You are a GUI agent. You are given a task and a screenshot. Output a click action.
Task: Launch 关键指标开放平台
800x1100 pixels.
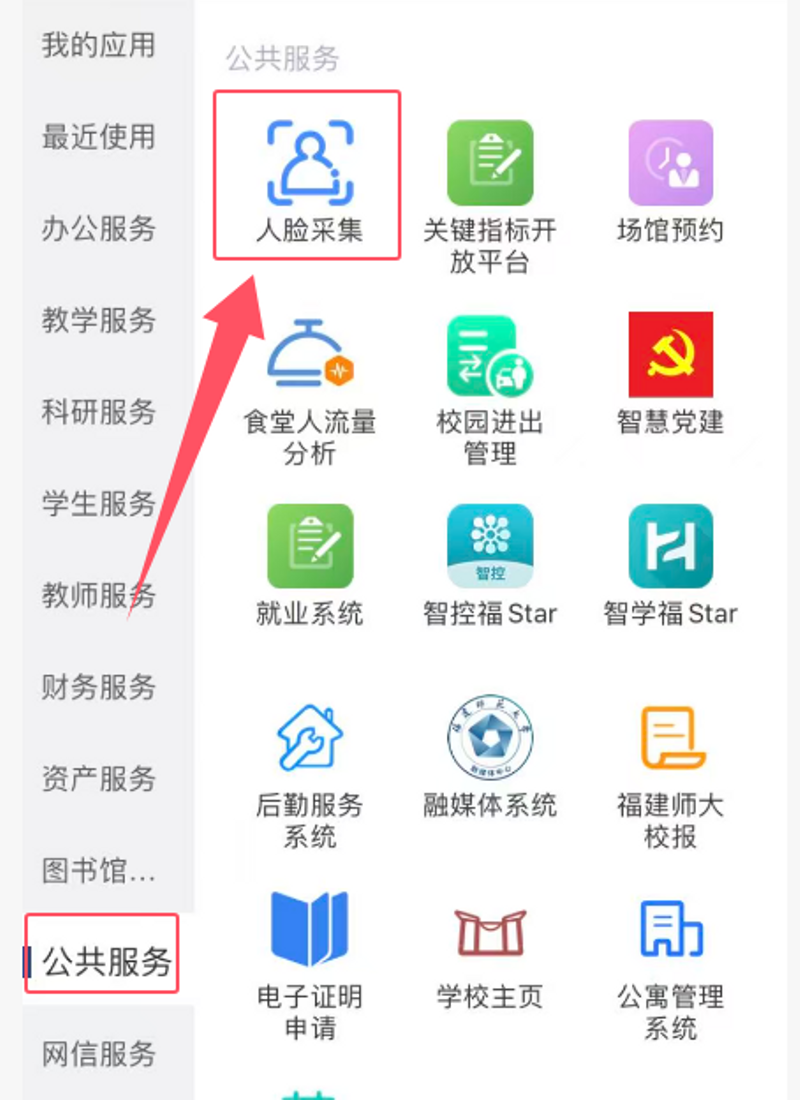click(x=489, y=163)
